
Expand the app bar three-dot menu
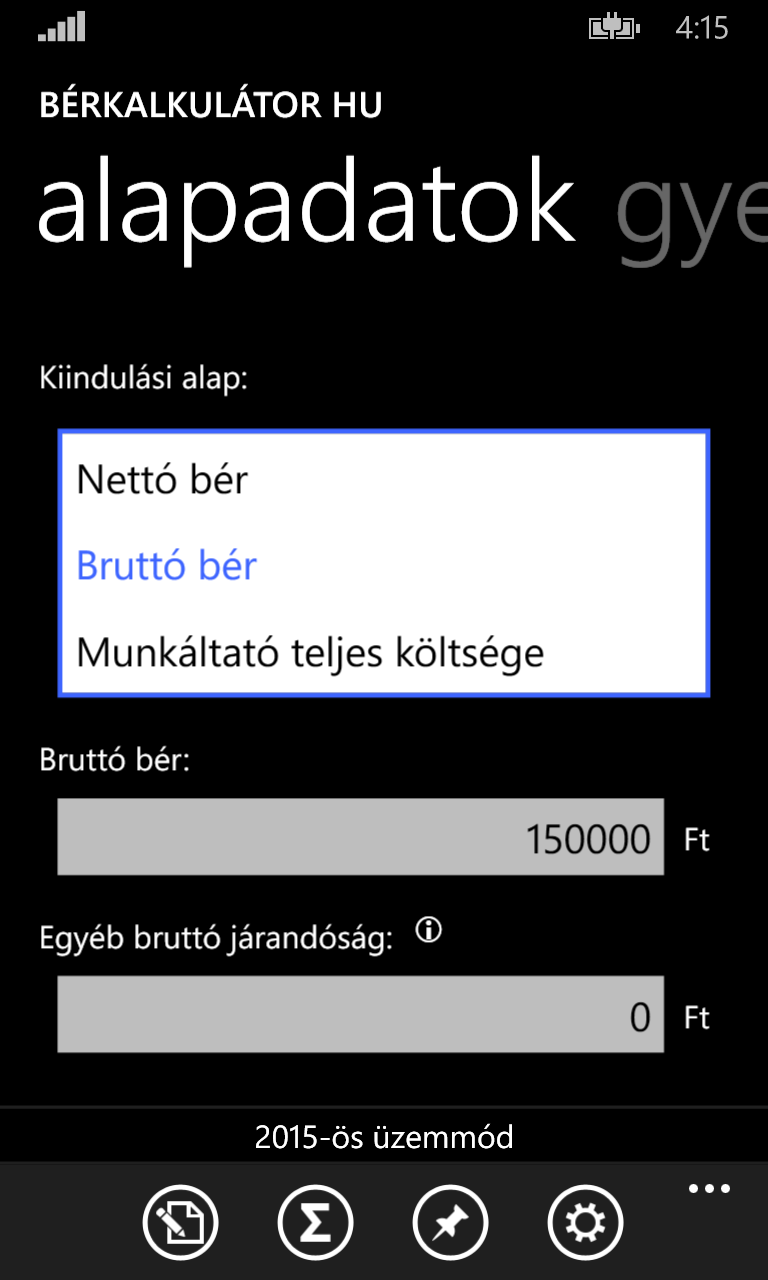tap(709, 1189)
